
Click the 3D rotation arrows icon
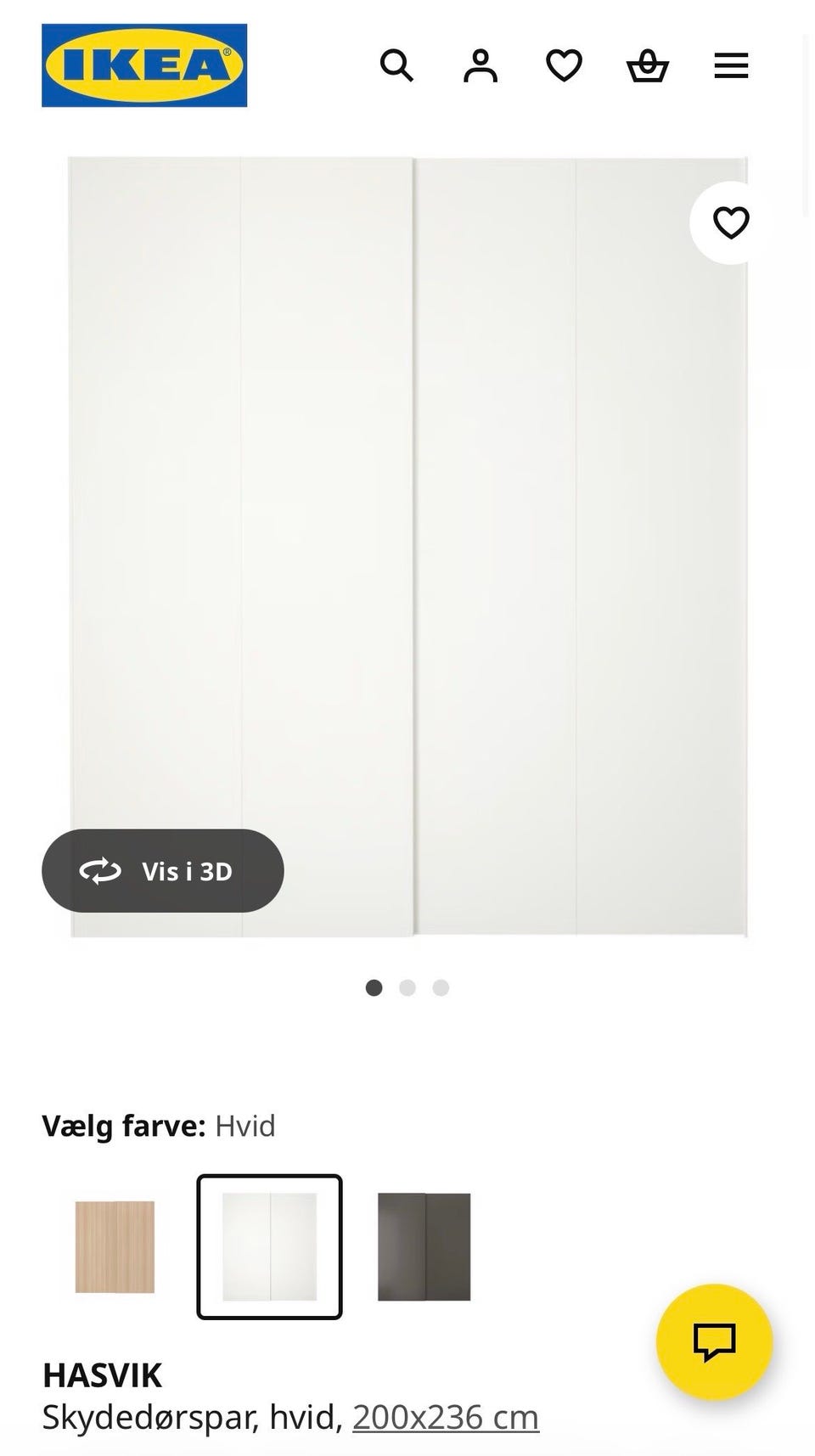(101, 870)
